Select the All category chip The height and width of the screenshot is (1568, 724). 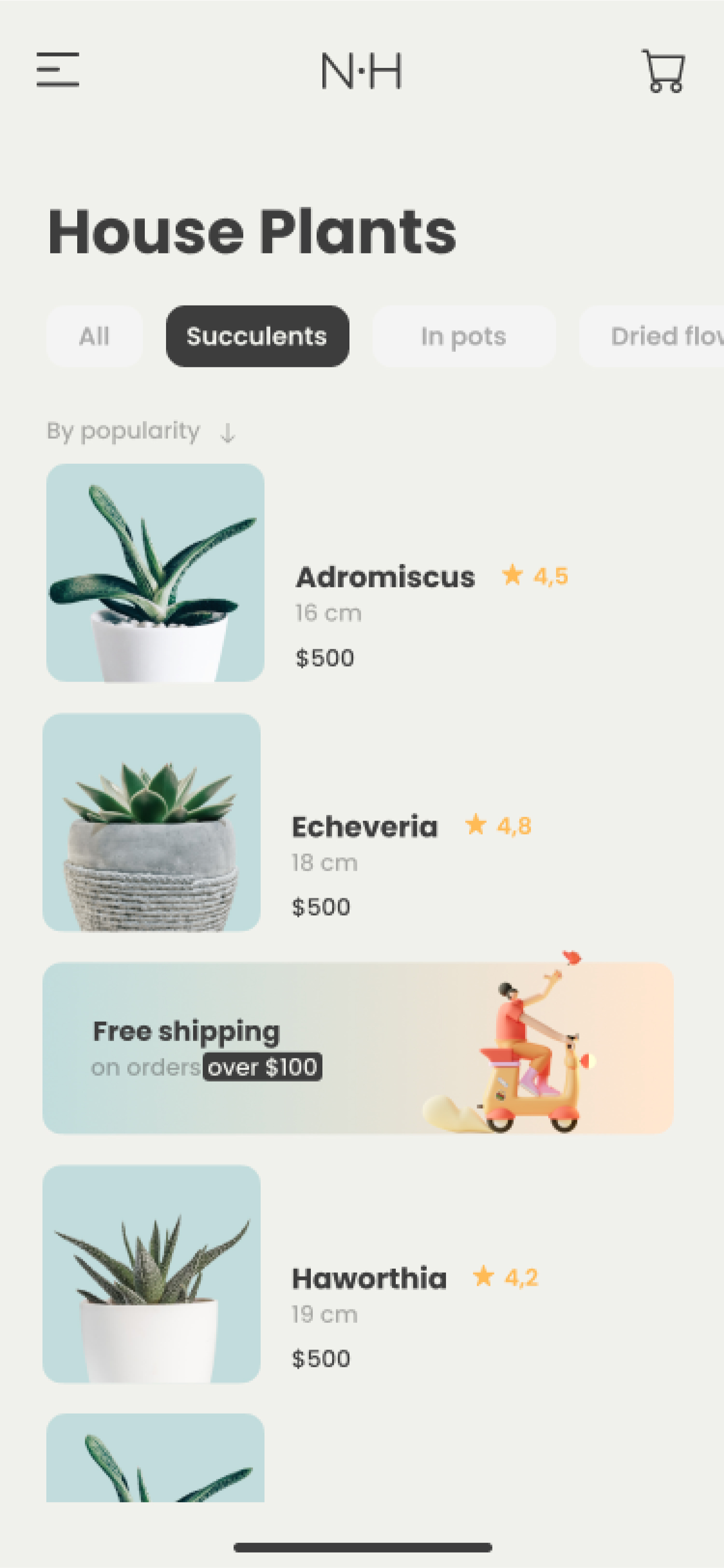tap(95, 336)
